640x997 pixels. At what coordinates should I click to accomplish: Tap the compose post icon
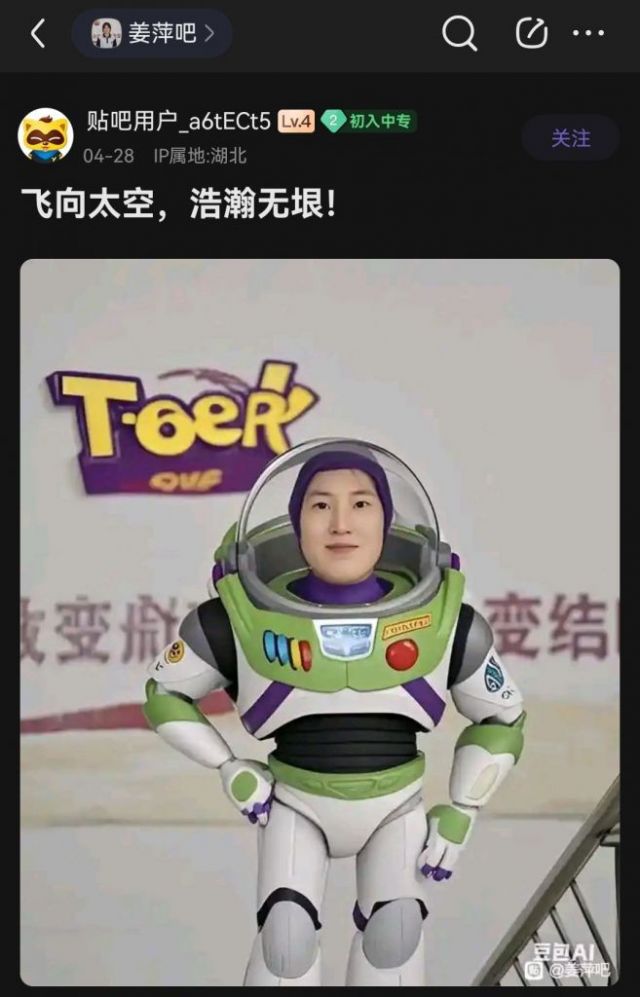pos(531,34)
